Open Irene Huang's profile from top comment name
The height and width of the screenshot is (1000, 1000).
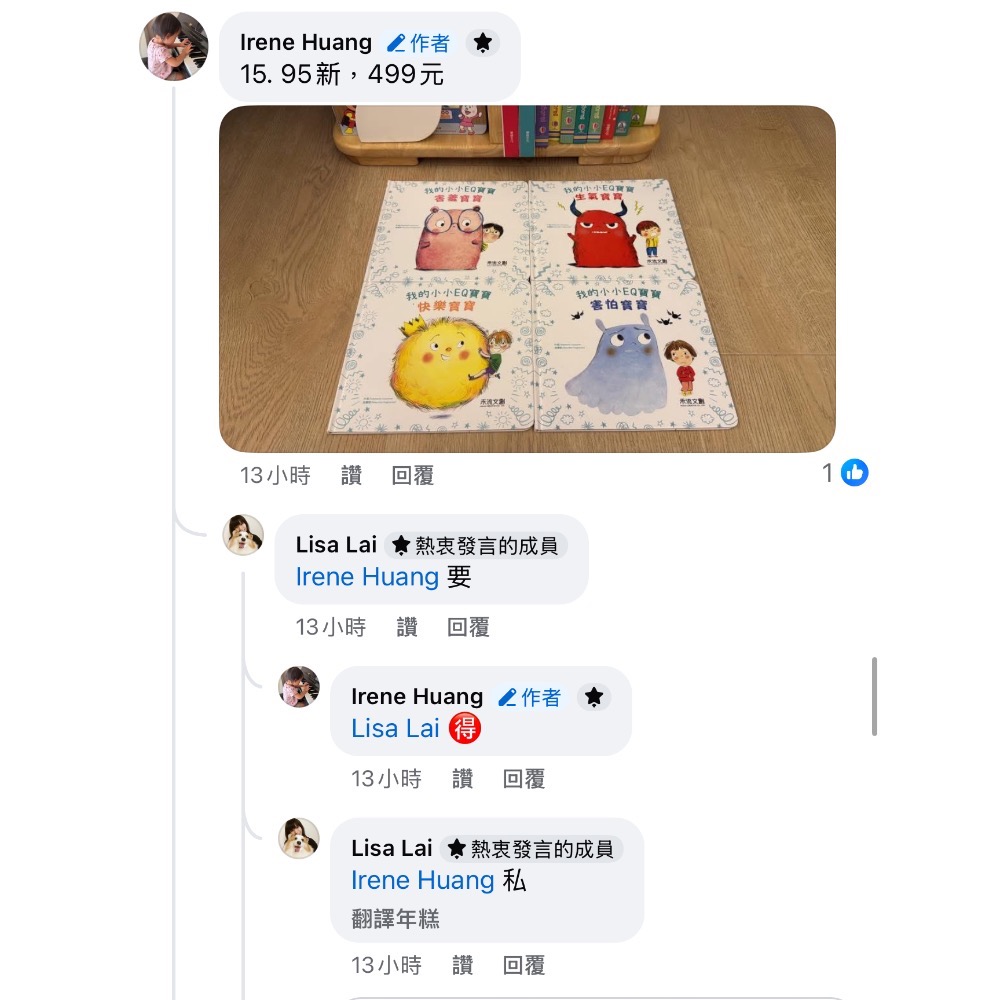coord(305,43)
